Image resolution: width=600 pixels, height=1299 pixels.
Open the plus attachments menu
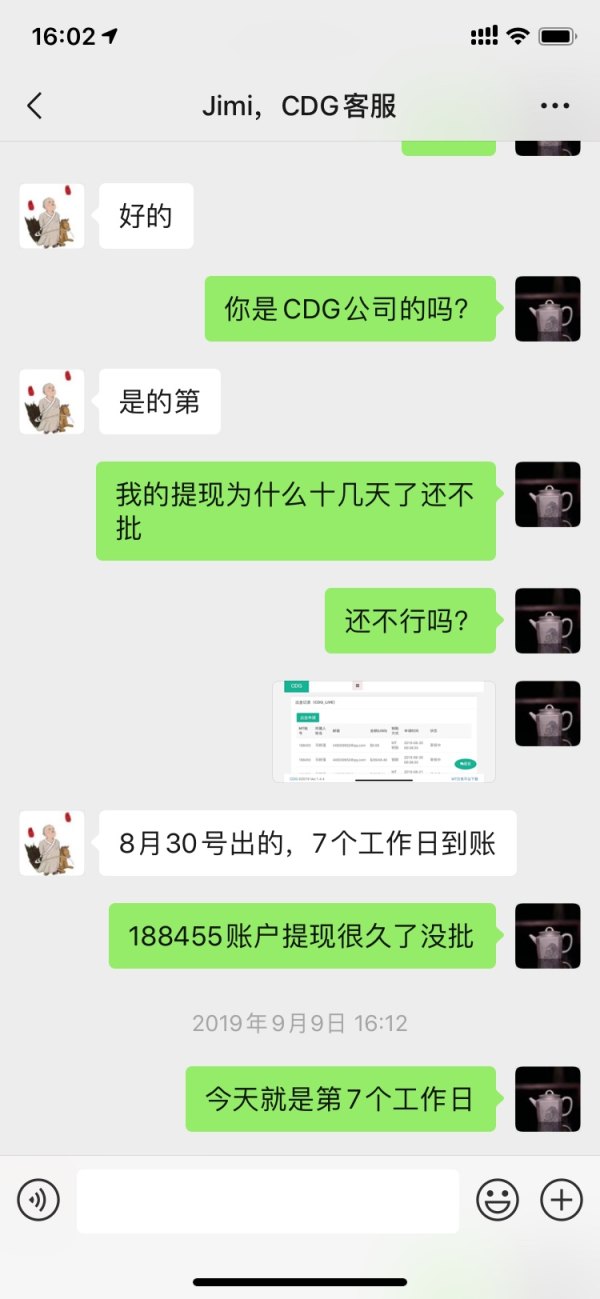coord(561,1199)
